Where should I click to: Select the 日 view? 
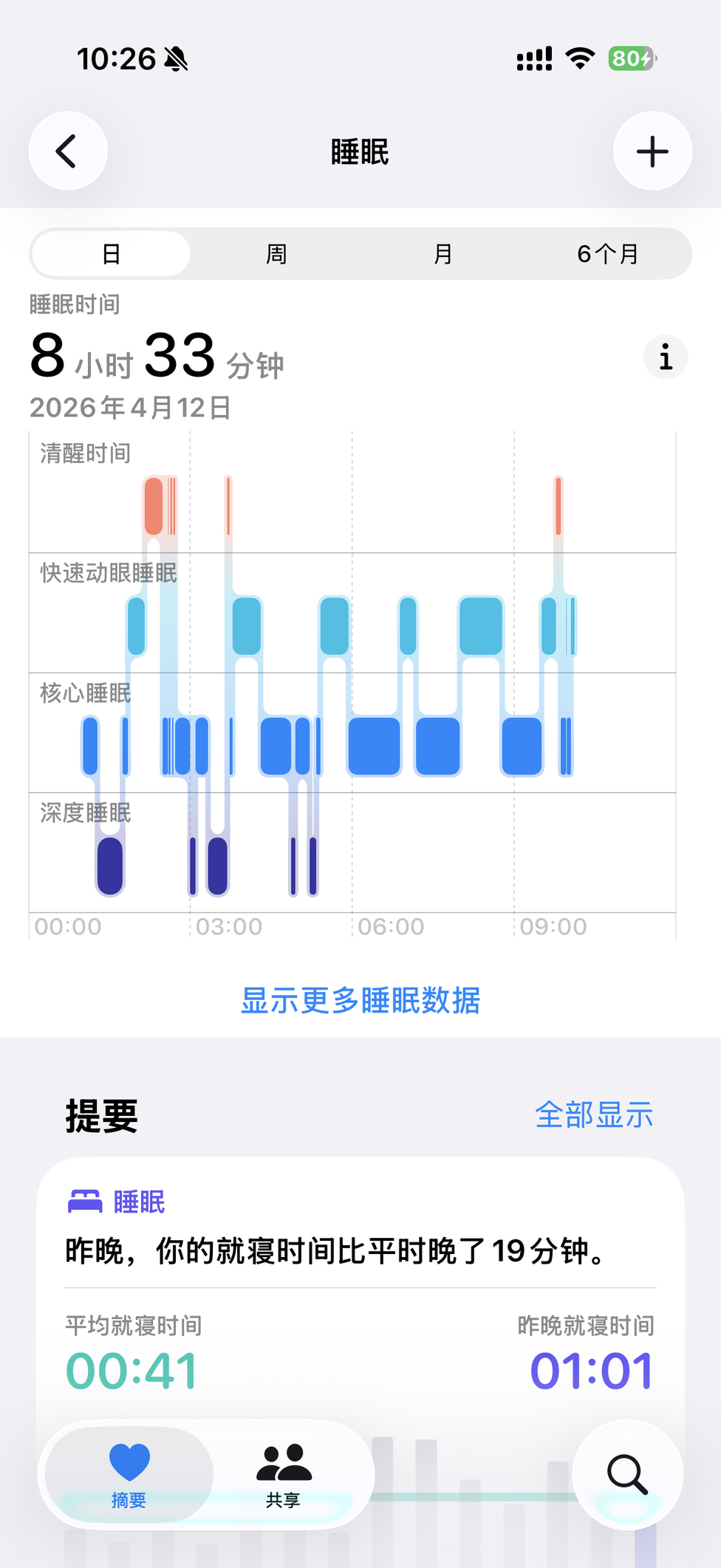[112, 254]
